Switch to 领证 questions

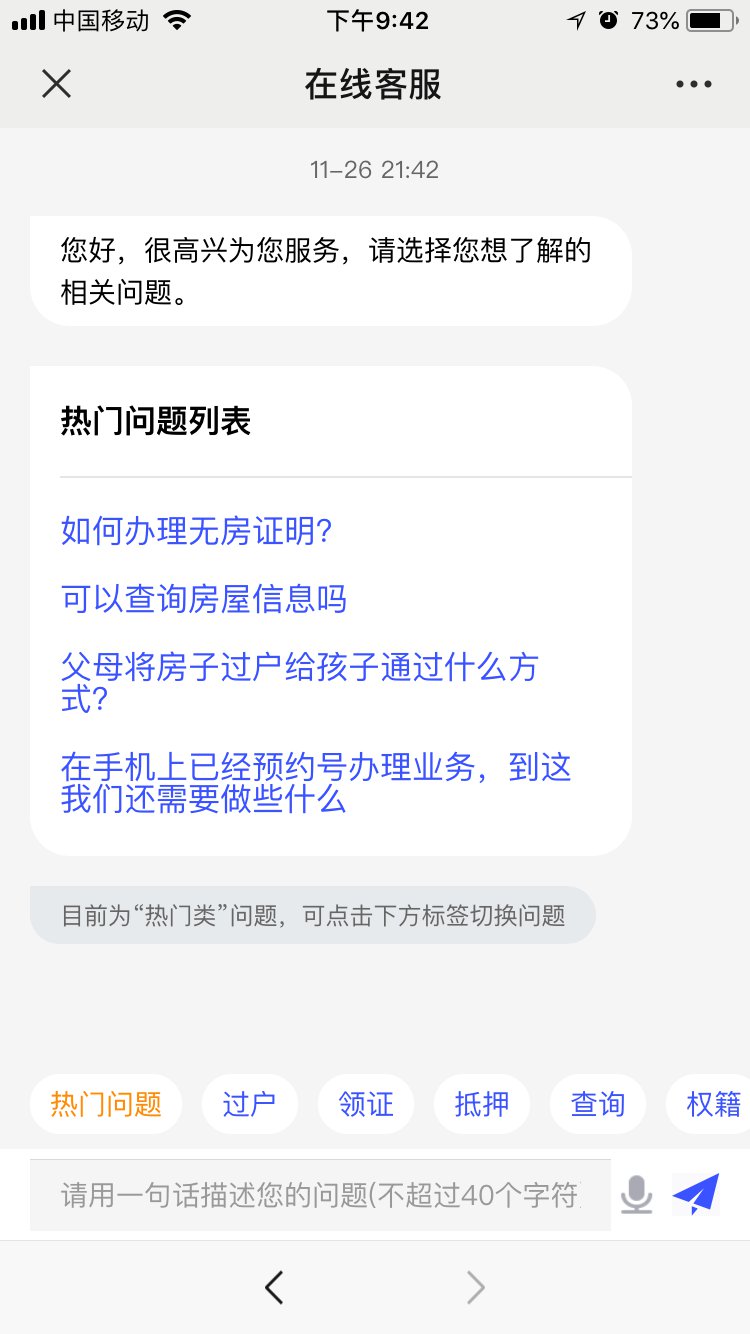[366, 1104]
